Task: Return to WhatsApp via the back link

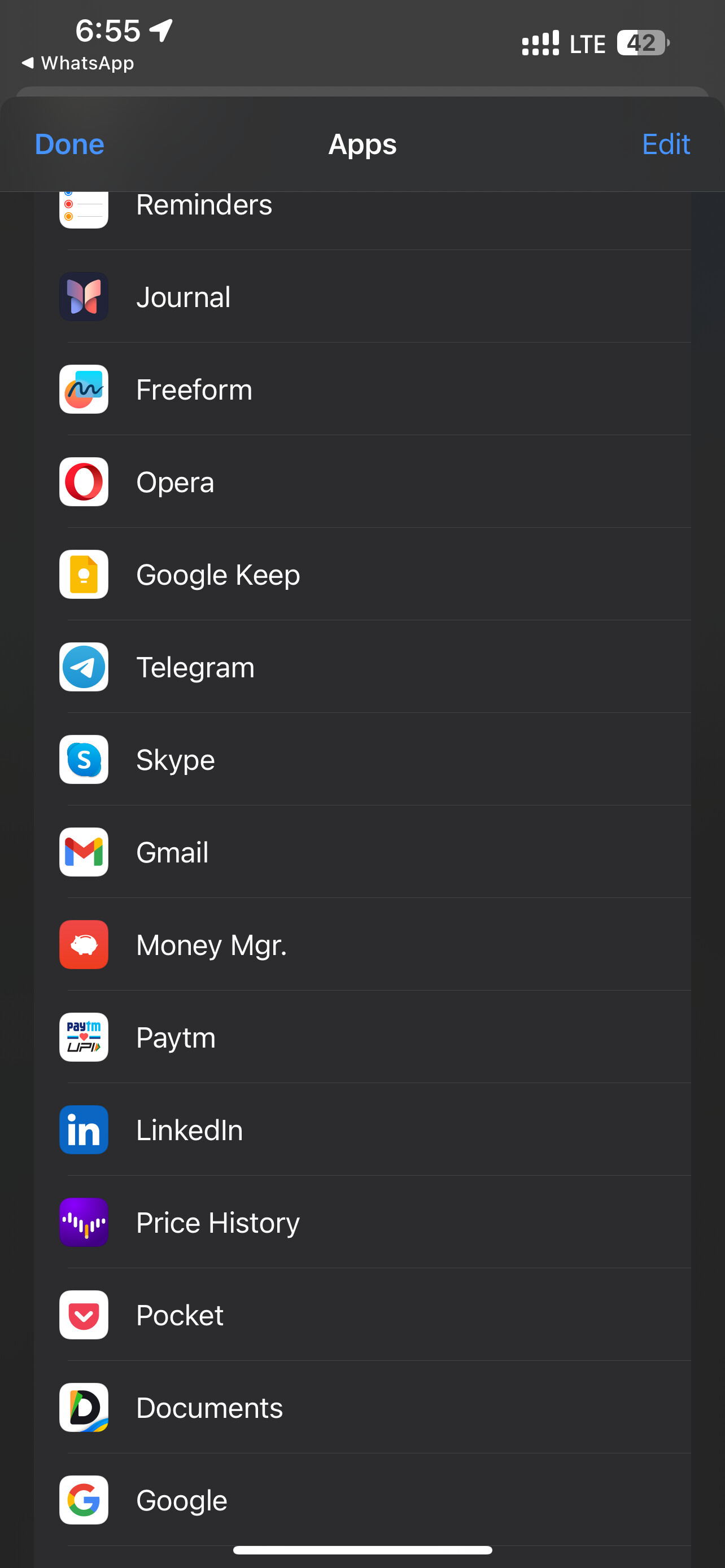Action: 78,63
